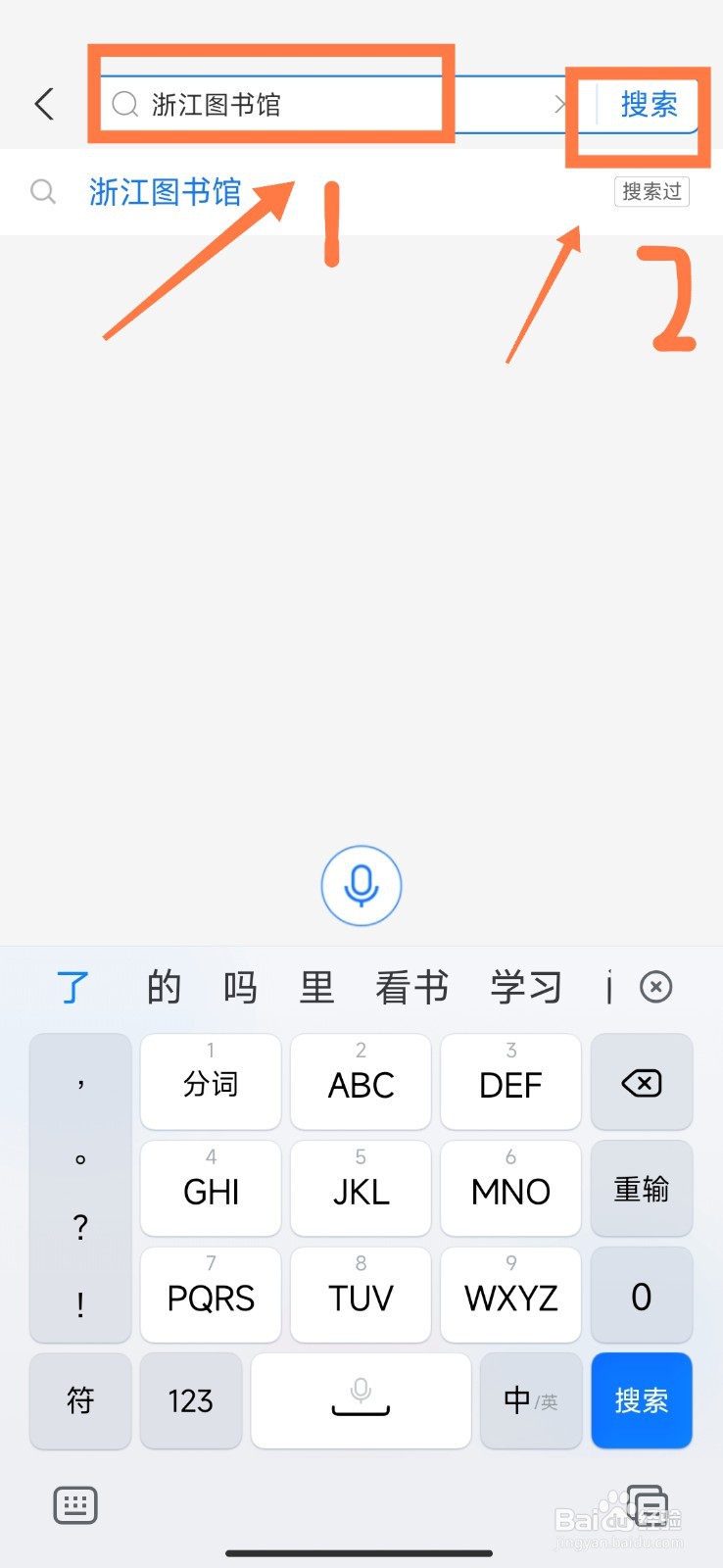This screenshot has height=1568, width=723.
Task: Tap the 分词 segmentation key
Action: point(210,1083)
